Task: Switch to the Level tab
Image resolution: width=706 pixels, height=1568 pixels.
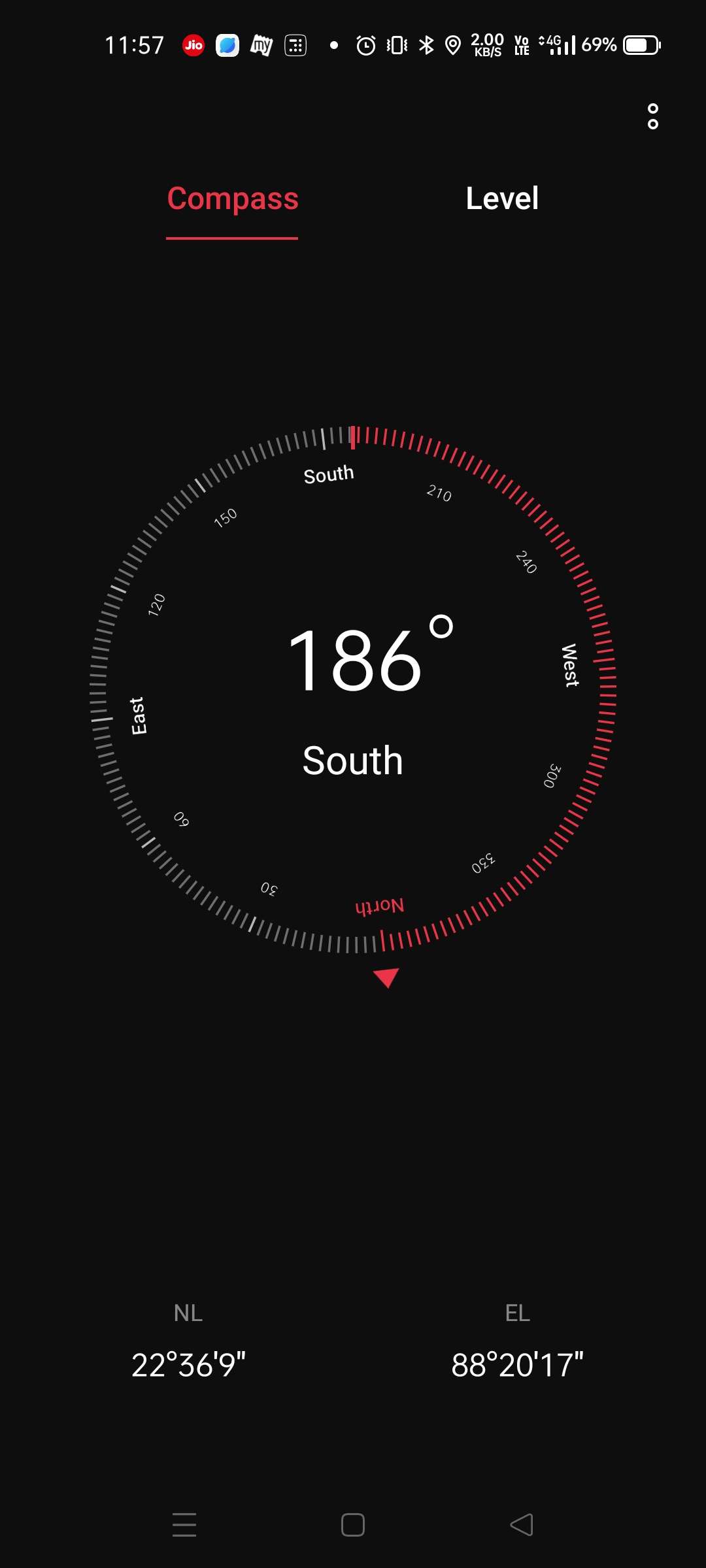Action: click(x=502, y=199)
